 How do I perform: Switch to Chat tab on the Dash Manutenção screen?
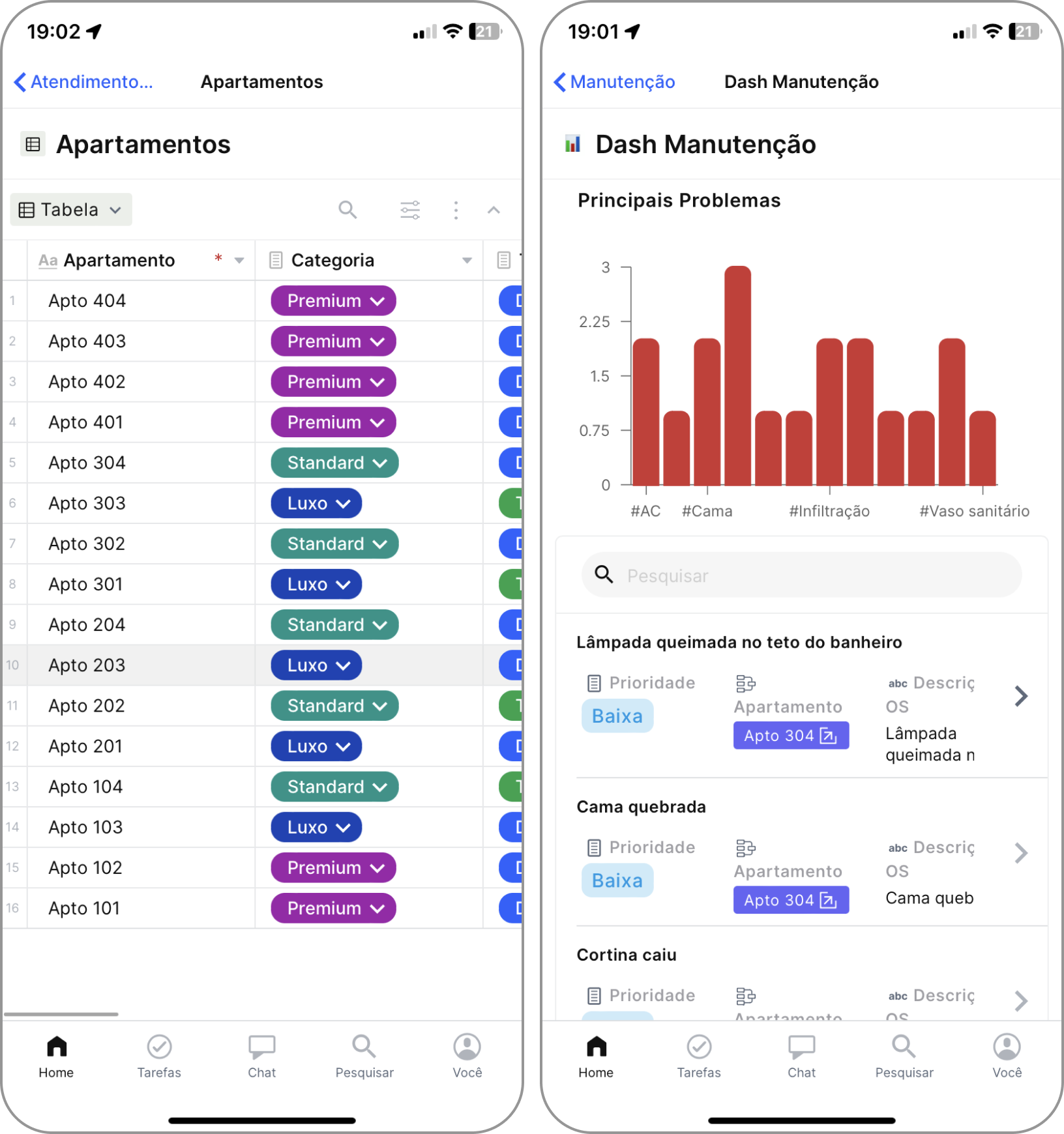click(x=801, y=1056)
